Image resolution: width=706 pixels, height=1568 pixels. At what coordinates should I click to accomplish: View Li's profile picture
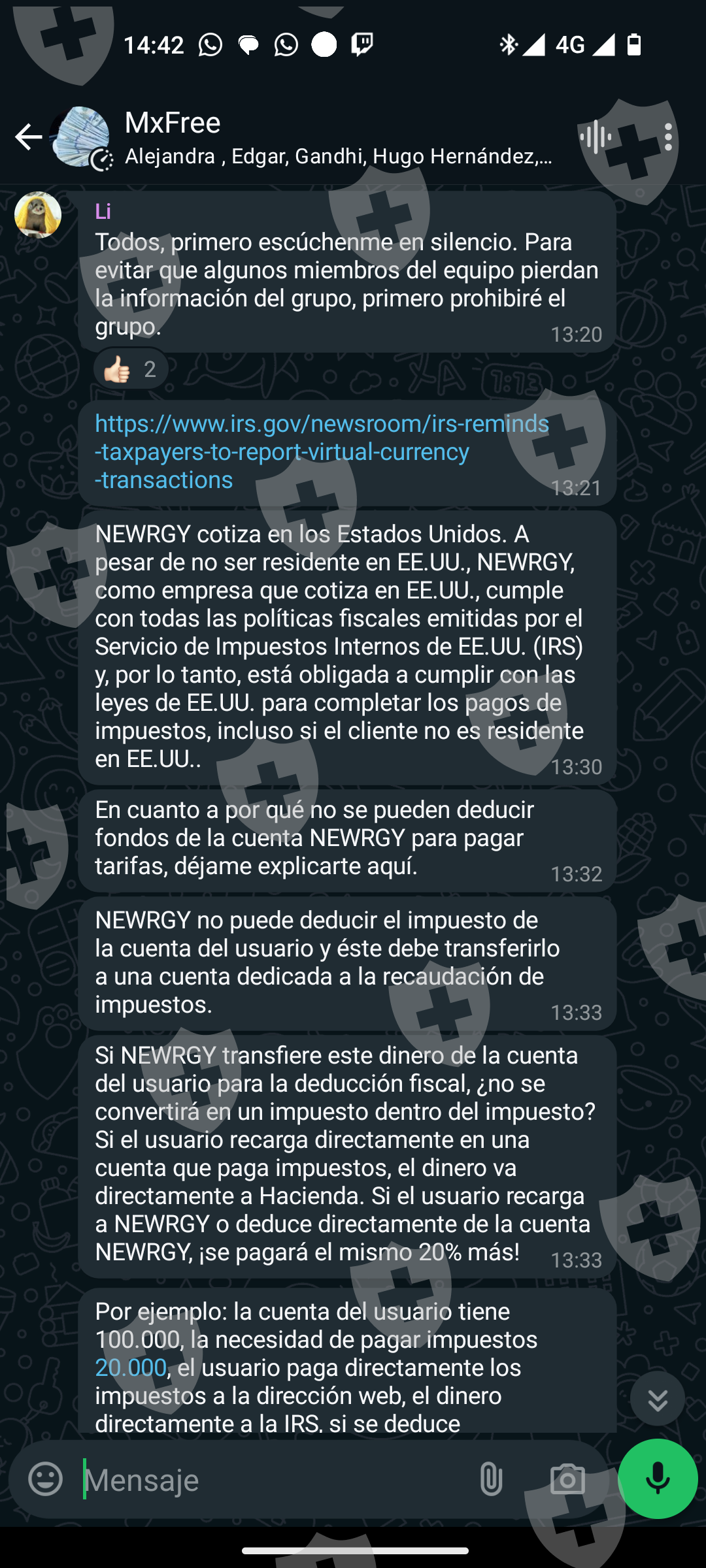coord(38,215)
